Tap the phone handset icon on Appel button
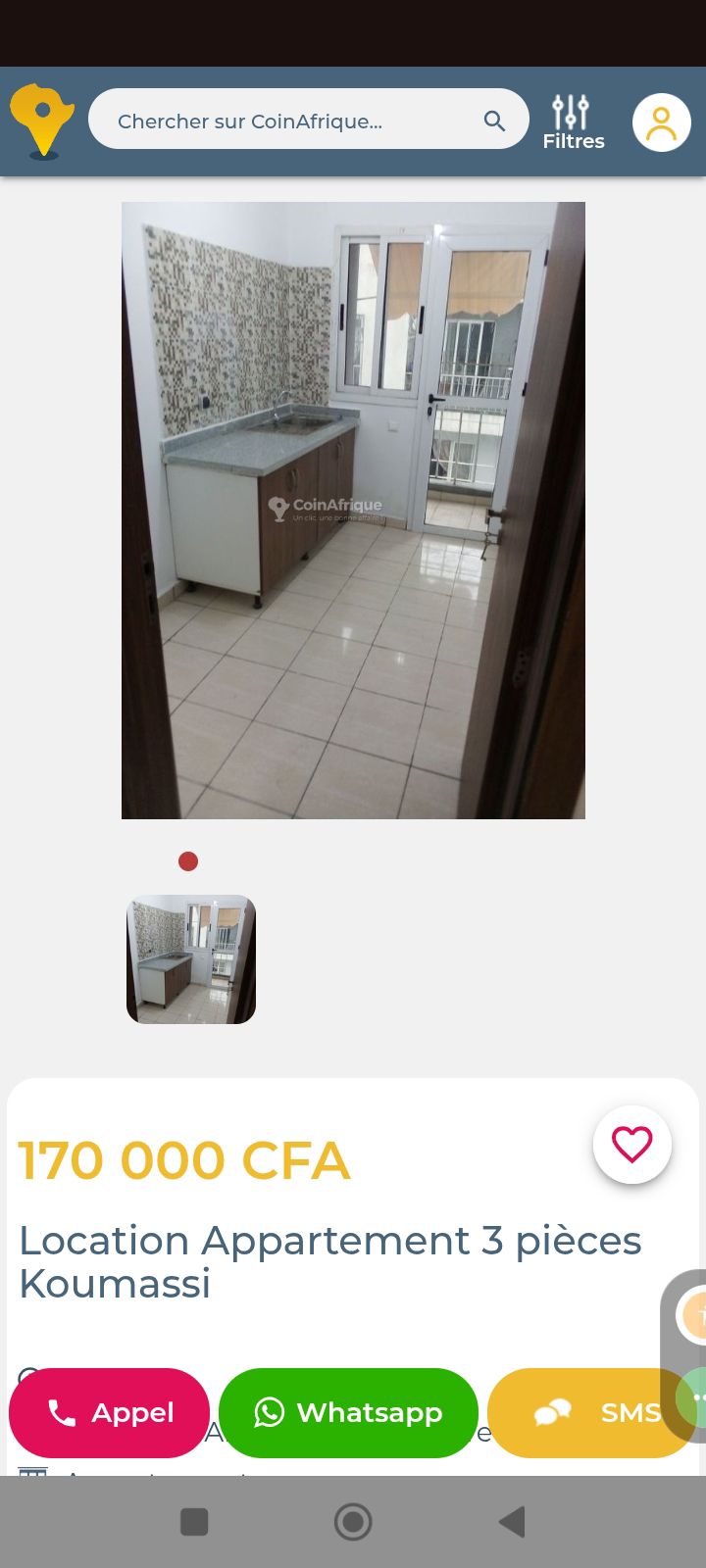Viewport: 706px width, 1568px height. [61, 1413]
